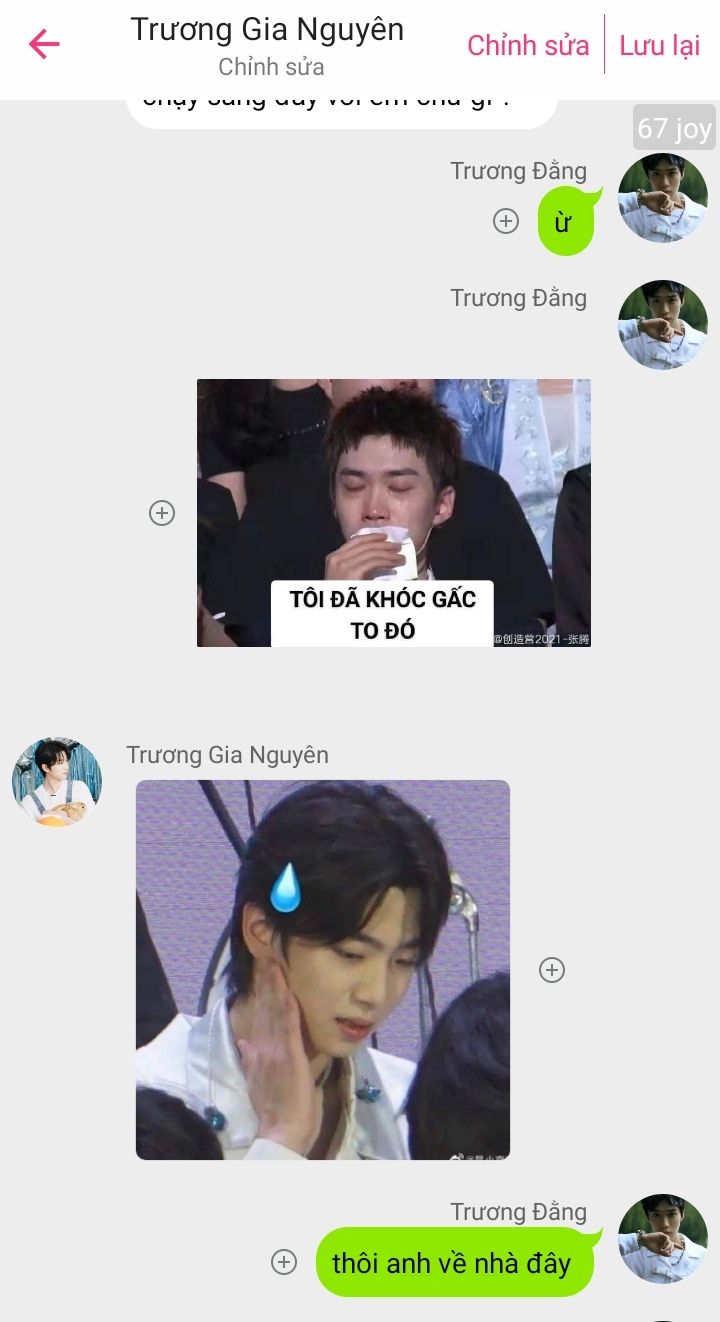This screenshot has height=1322, width=720.
Task: Tap Chỉnh sửa in the top bar
Action: (x=528, y=45)
